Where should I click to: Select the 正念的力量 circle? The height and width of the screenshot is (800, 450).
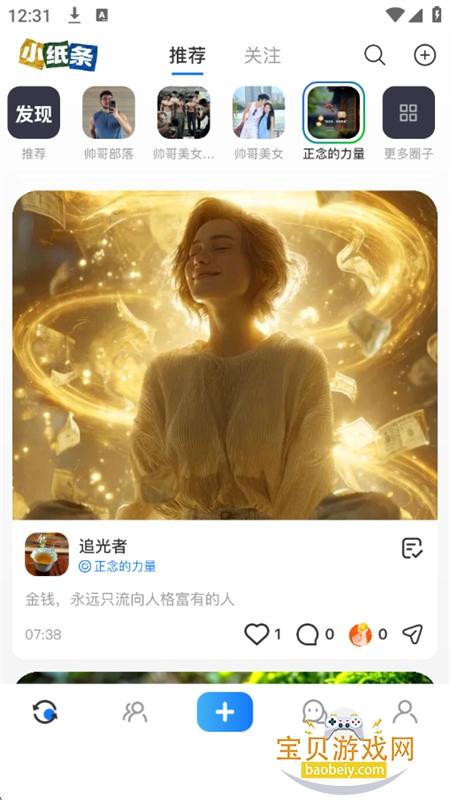tap(334, 113)
